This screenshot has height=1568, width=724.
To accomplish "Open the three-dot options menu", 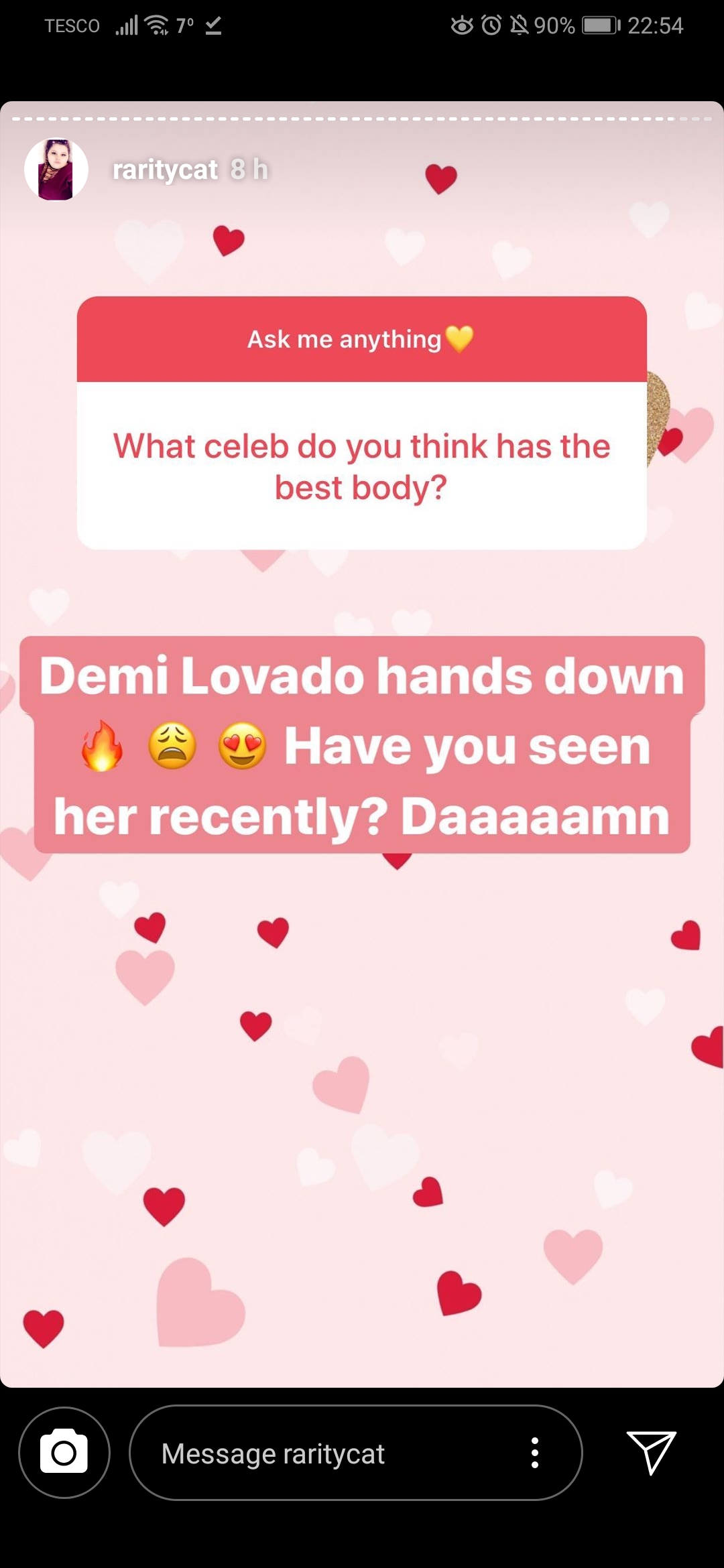I will [x=534, y=1452].
